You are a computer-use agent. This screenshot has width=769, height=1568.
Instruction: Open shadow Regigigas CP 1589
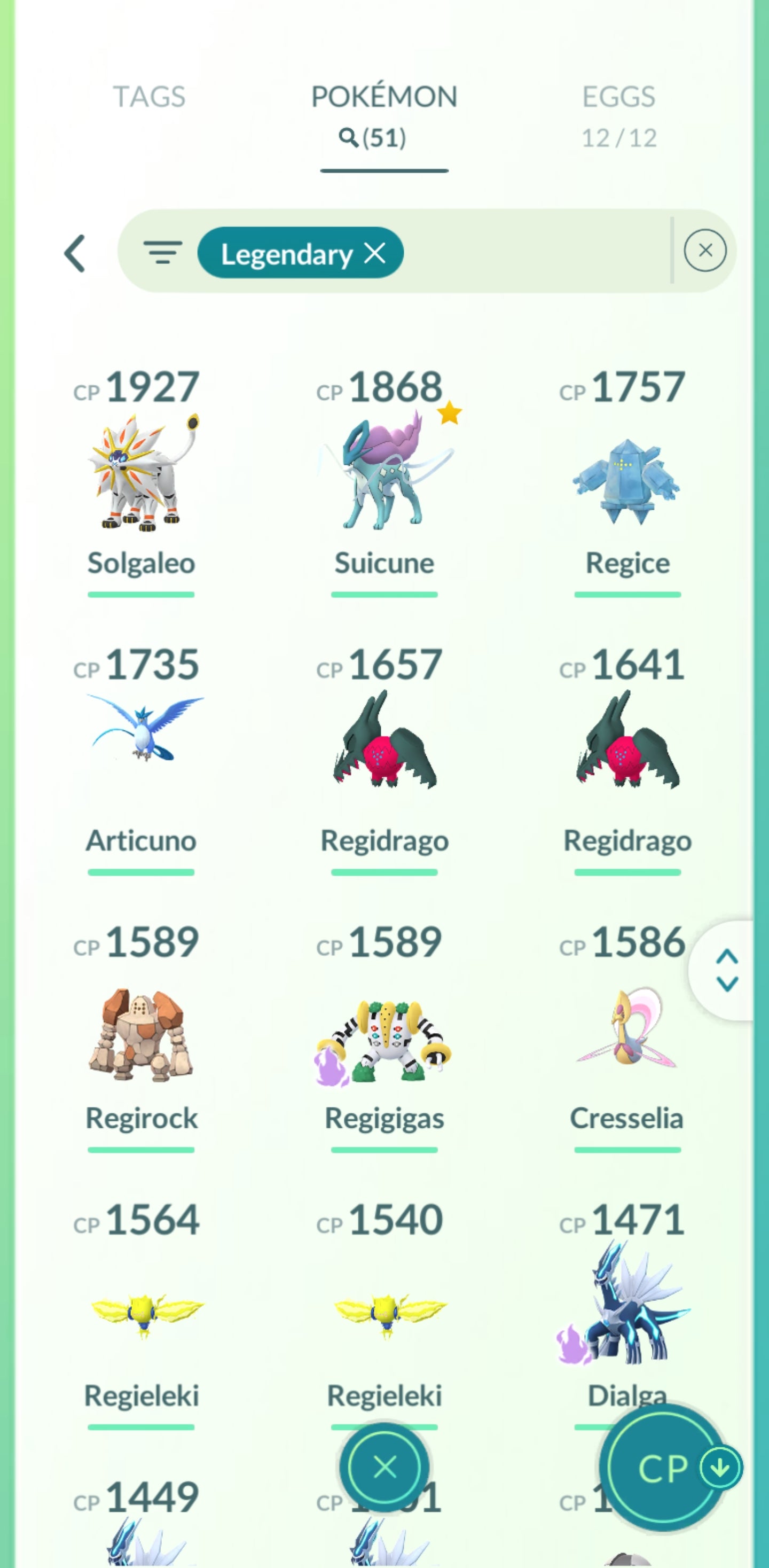[x=384, y=1041]
